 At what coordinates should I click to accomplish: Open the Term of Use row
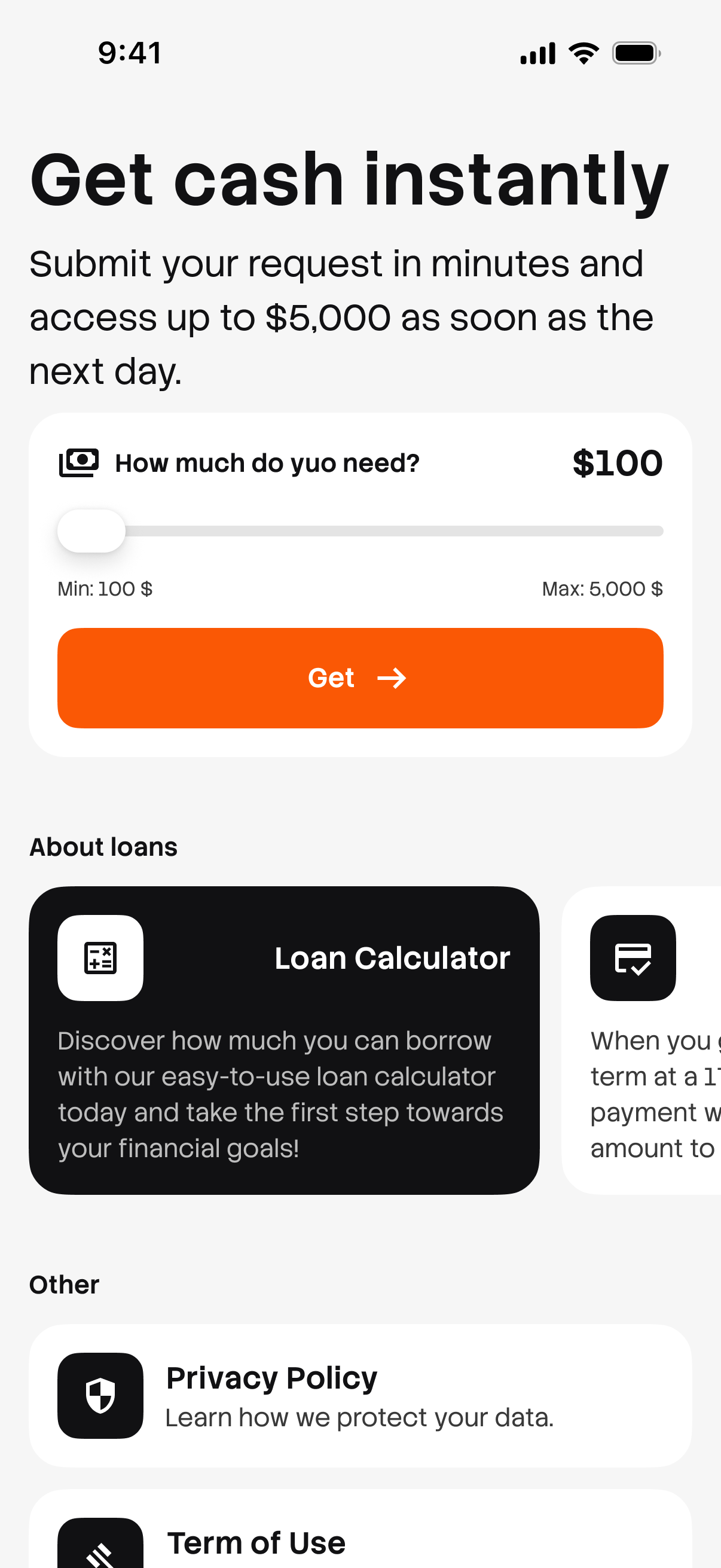pos(360,1539)
